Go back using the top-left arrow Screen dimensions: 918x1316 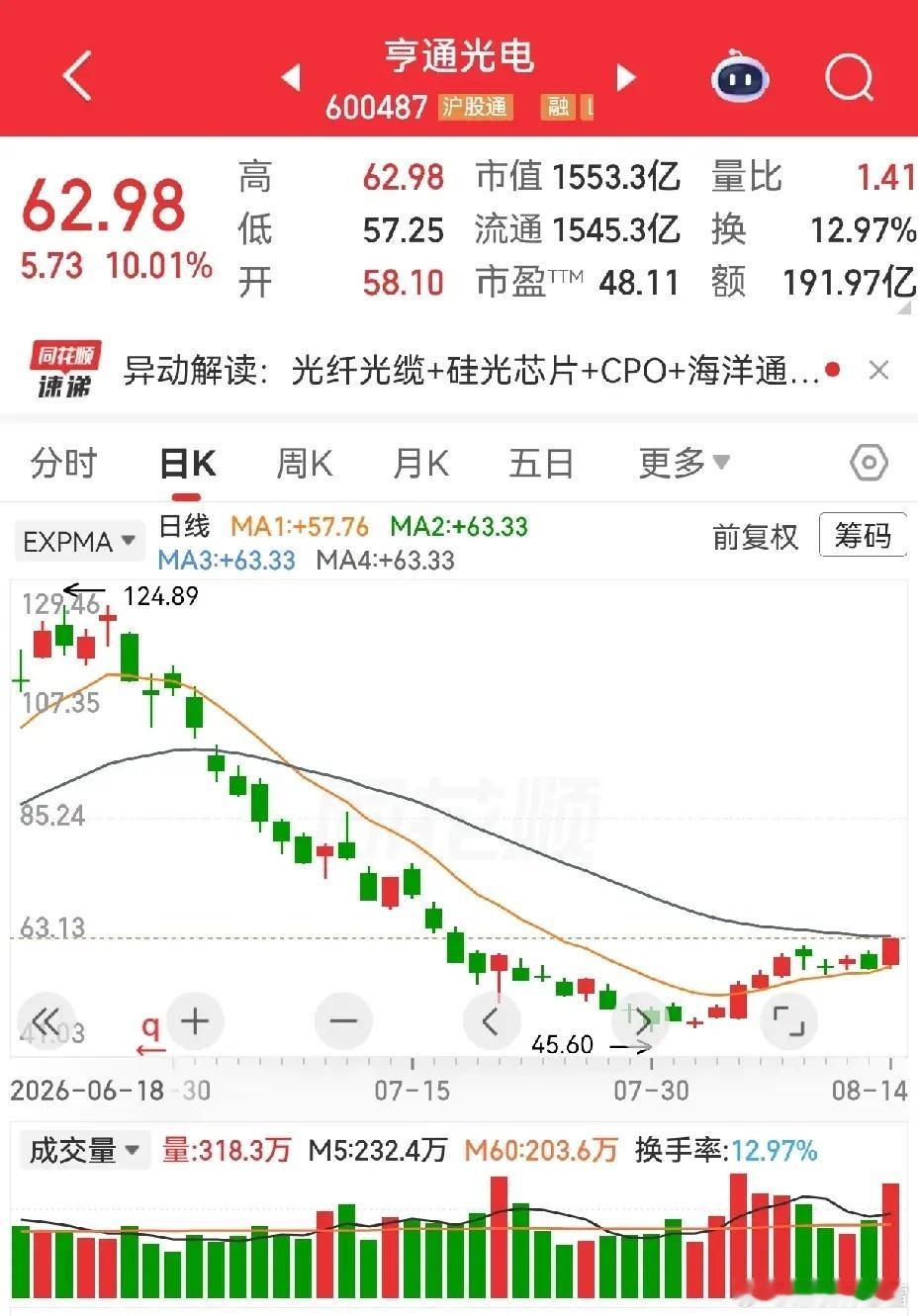pyautogui.click(x=77, y=75)
